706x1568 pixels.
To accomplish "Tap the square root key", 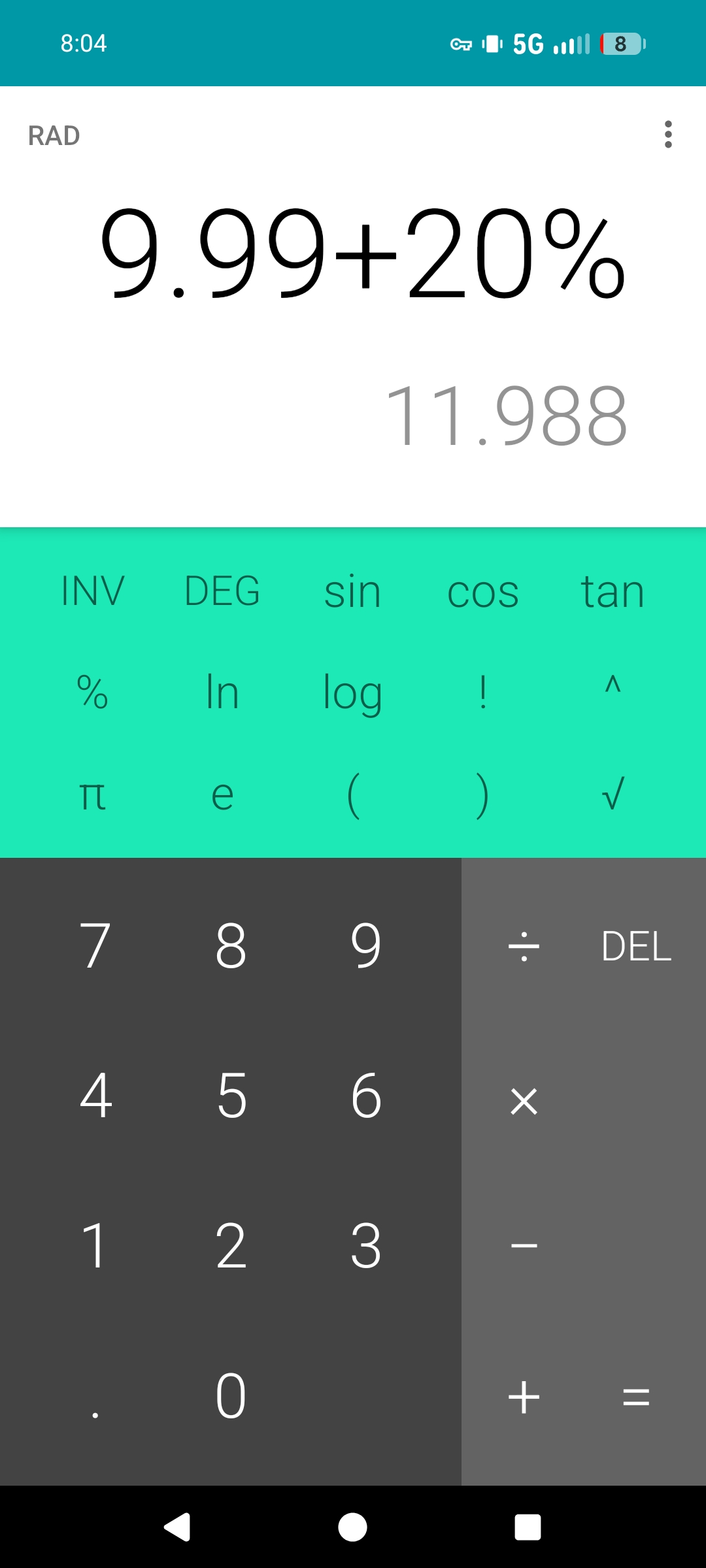I will pyautogui.click(x=613, y=794).
